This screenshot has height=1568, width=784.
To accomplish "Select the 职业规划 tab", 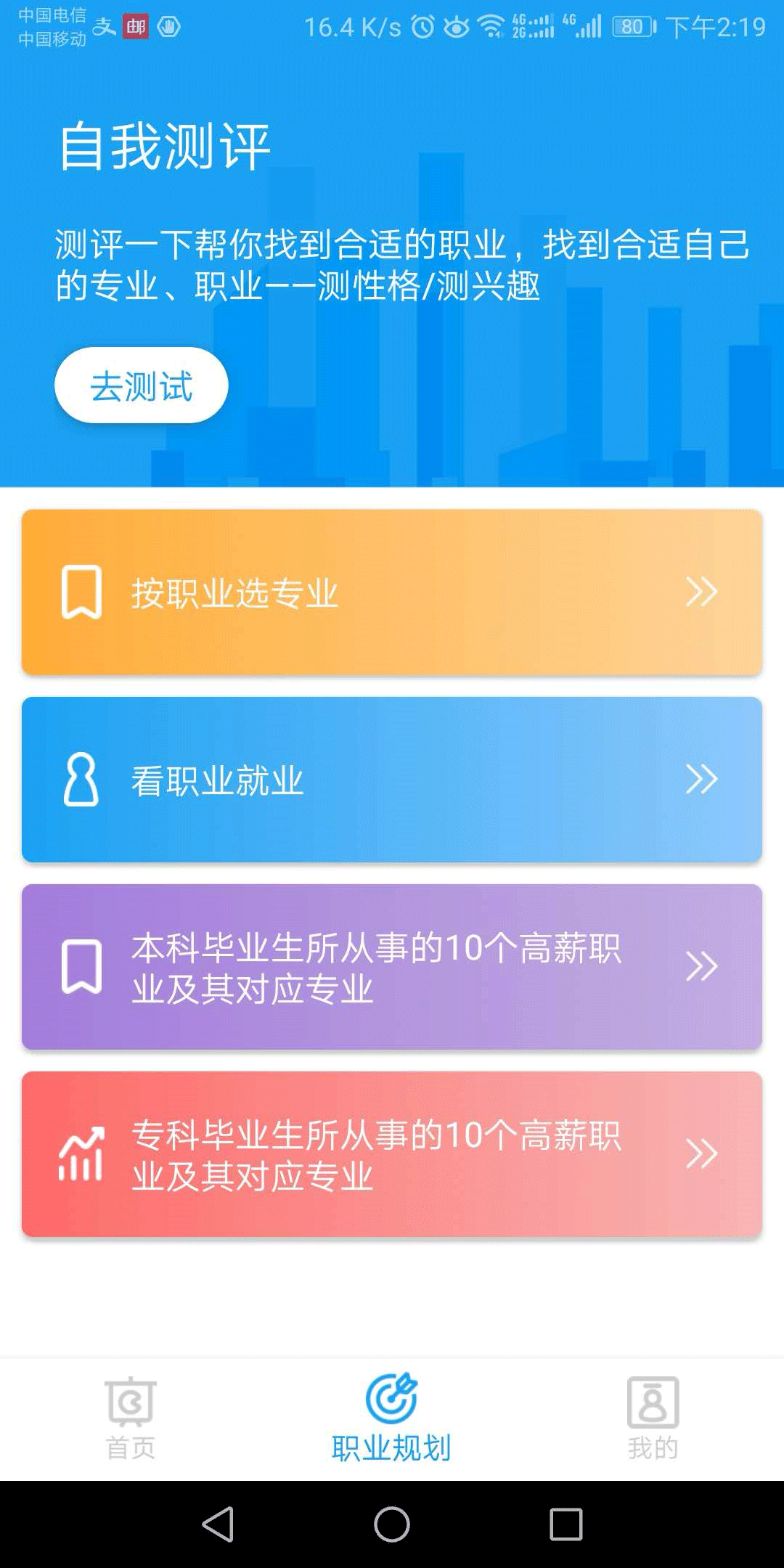I will 391,1418.
